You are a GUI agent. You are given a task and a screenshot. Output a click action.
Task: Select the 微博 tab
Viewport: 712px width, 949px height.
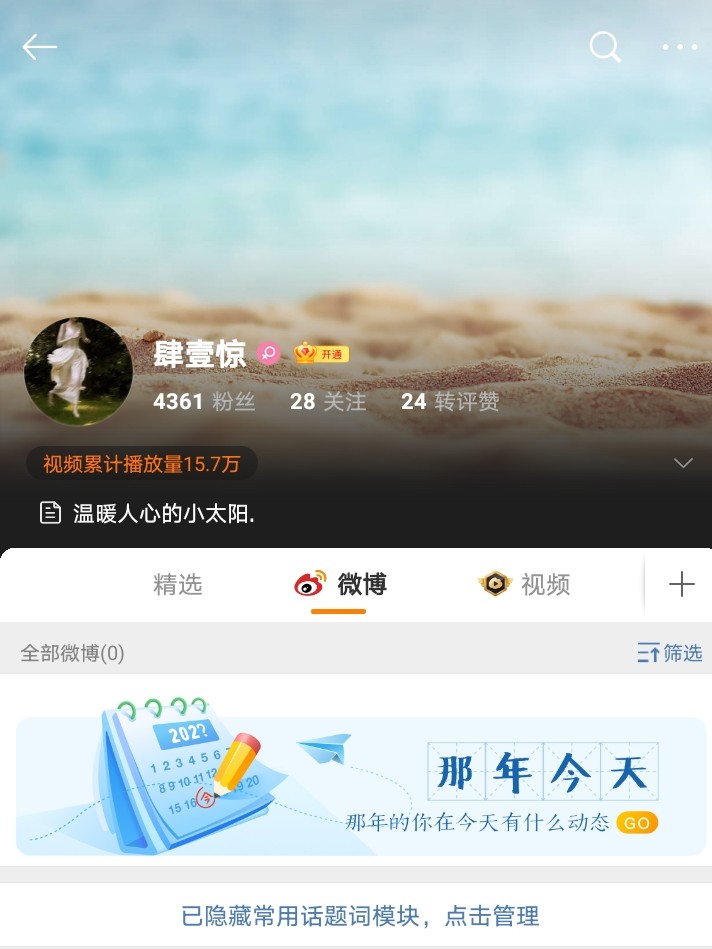coord(340,585)
